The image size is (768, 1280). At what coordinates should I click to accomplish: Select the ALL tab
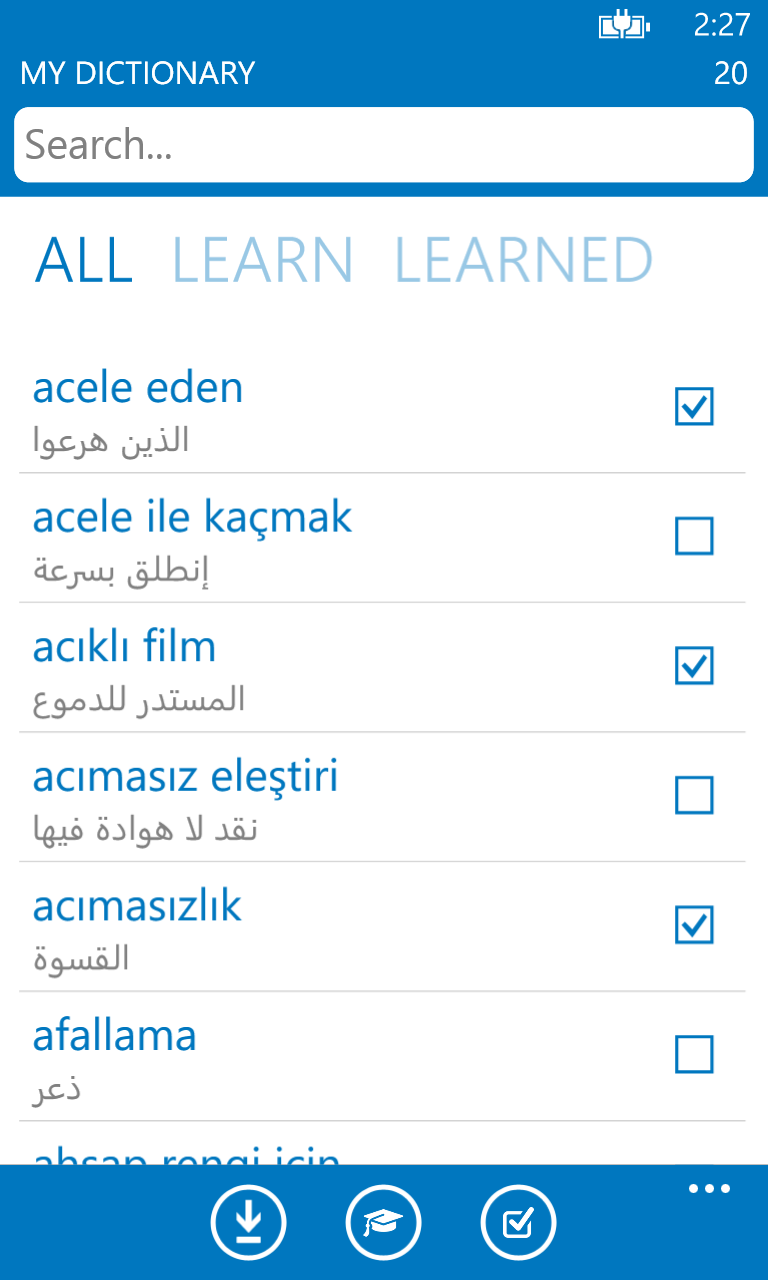coord(83,260)
